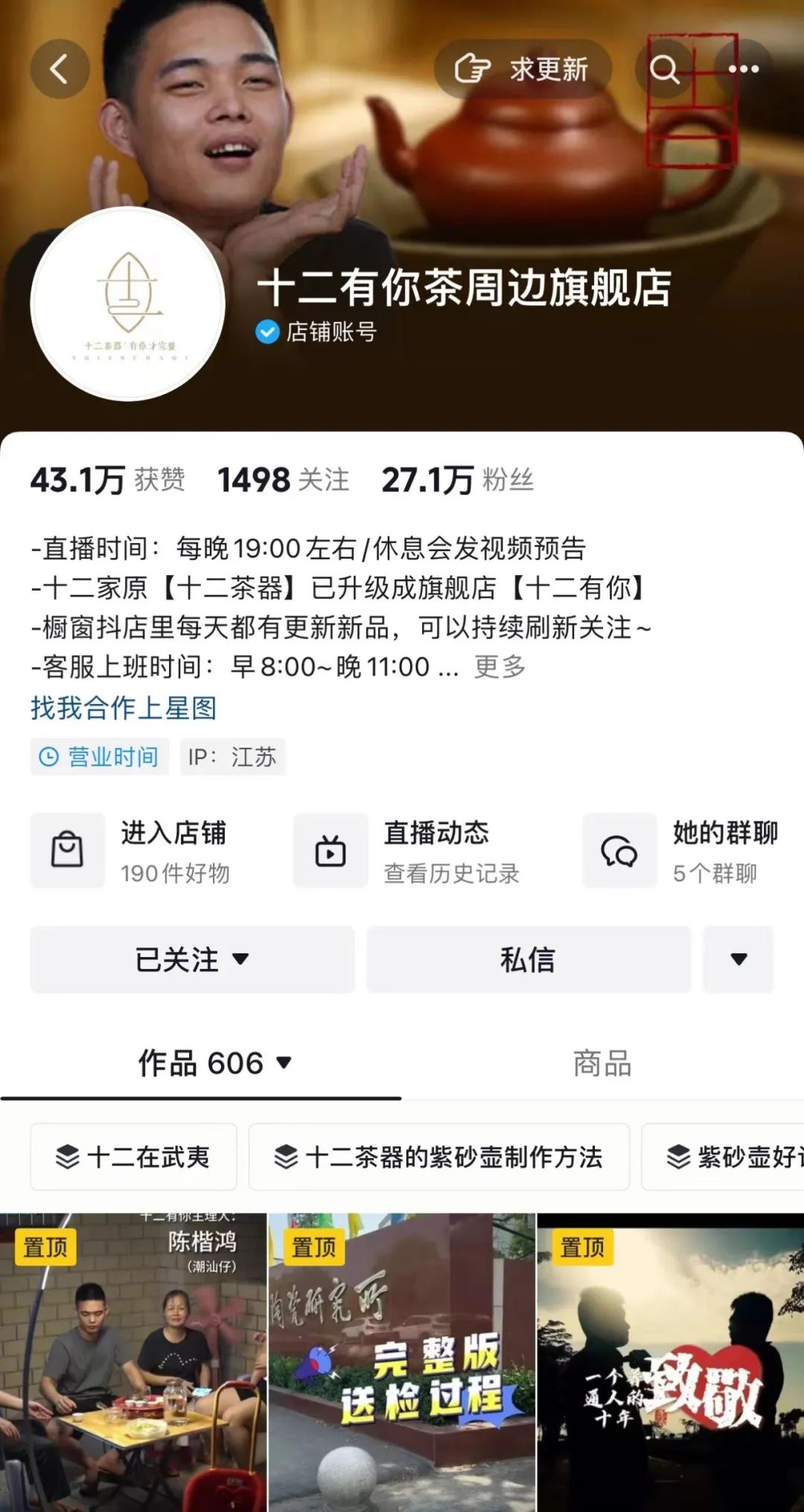Go back using the top-left arrow
This screenshot has height=1512, width=804.
tap(60, 69)
